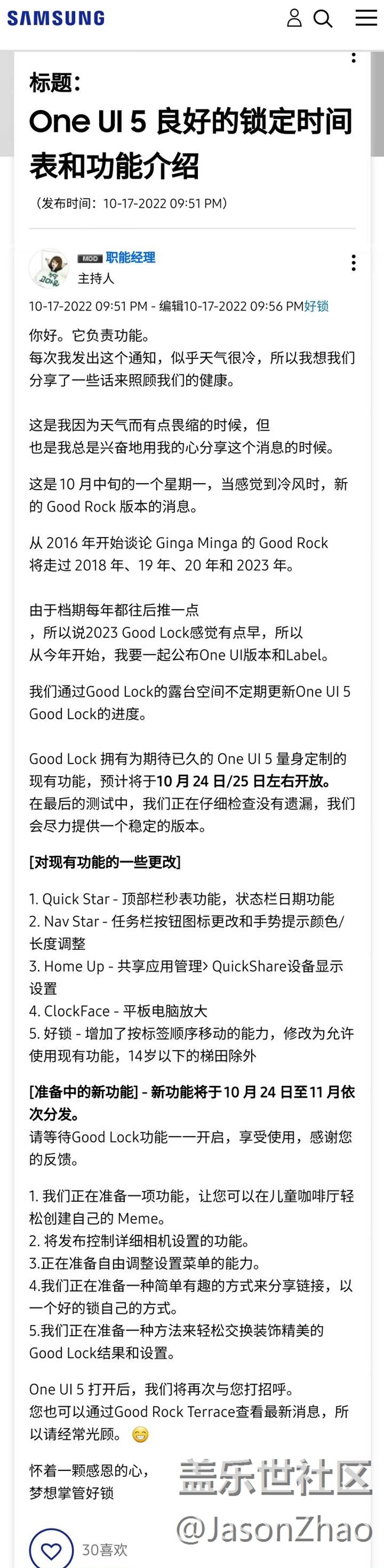Open the post options next to the author
This screenshot has width=384, height=1568.
pos(354,263)
